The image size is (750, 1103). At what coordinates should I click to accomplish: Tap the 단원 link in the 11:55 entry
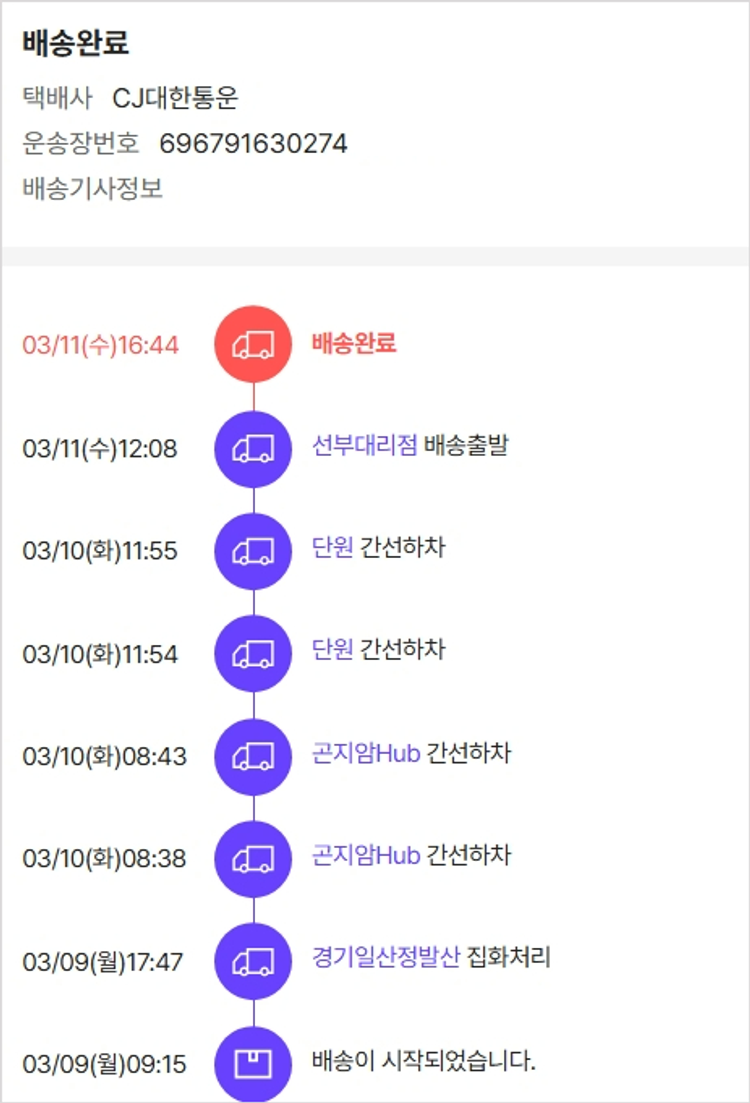(333, 548)
